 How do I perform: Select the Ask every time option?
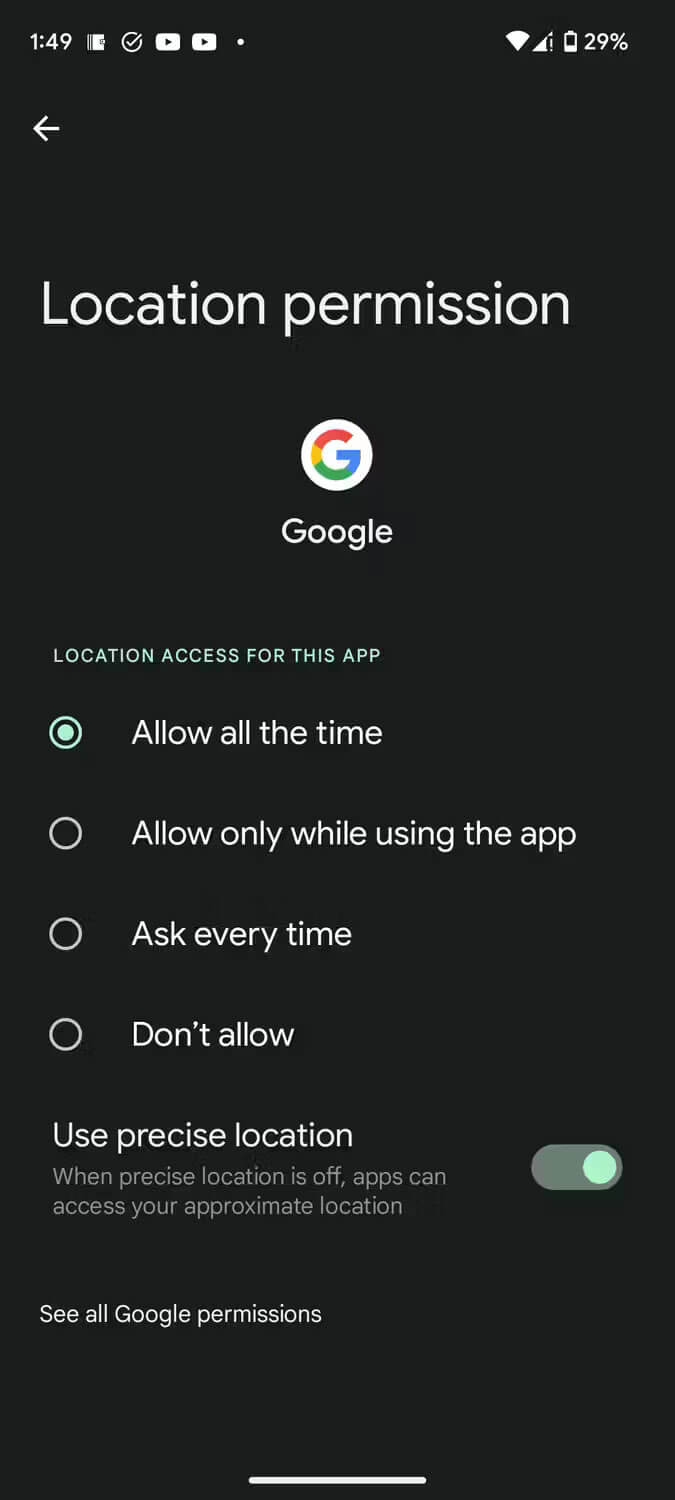66,934
